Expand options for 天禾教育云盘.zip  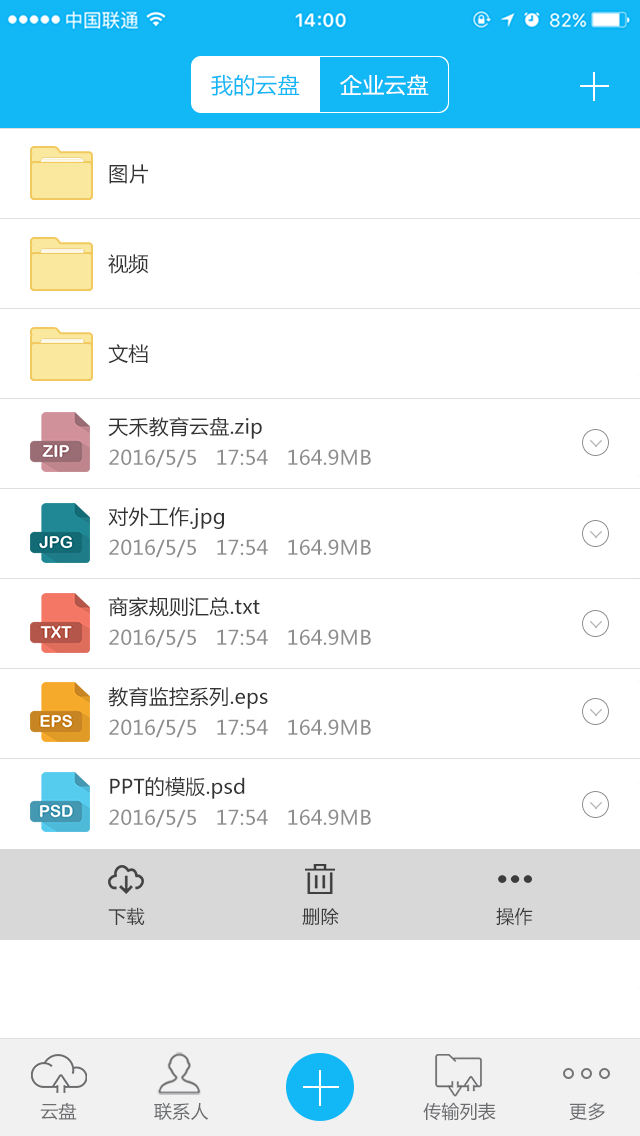pos(595,443)
